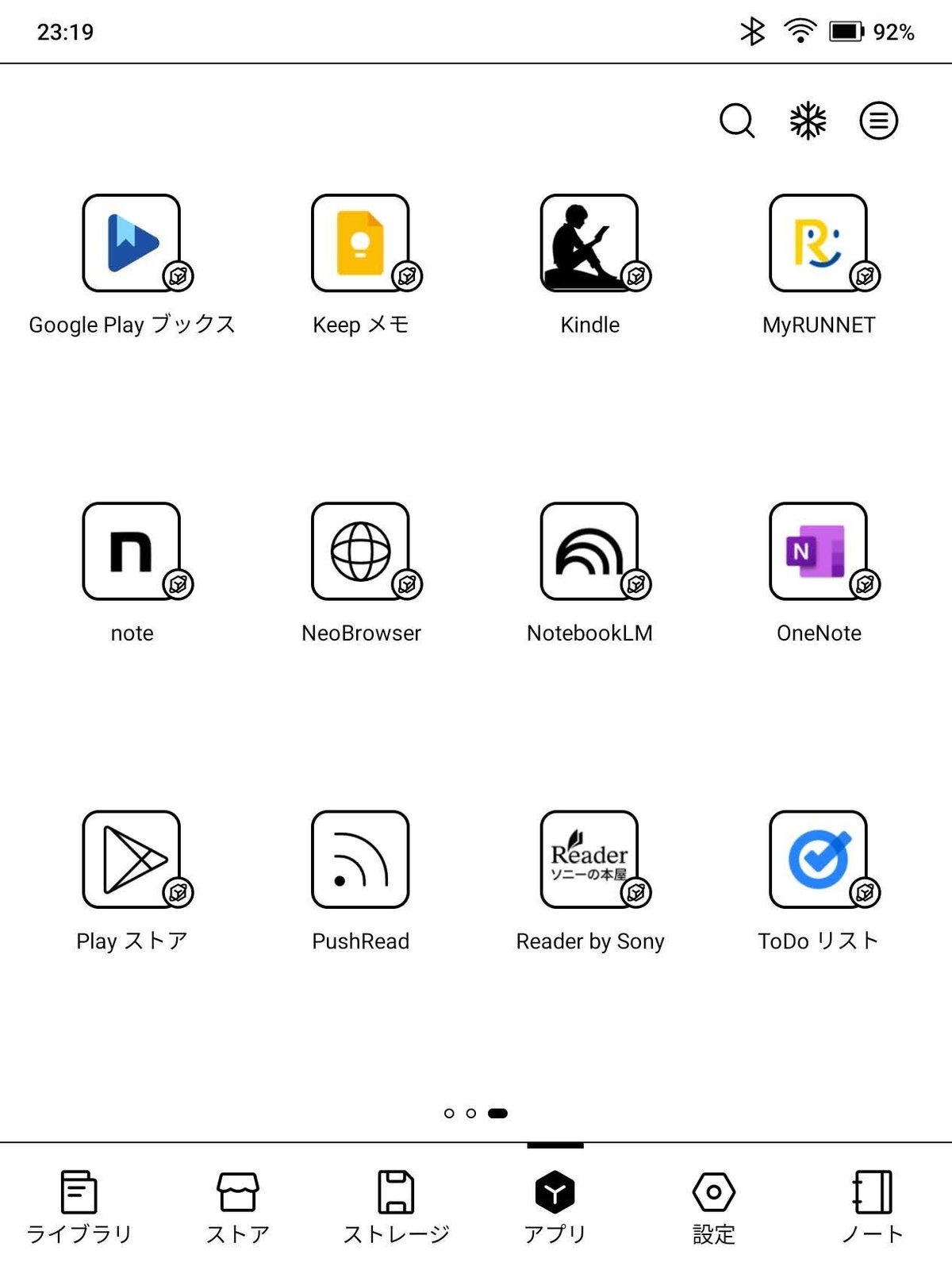Go to the ストア tab
The width and height of the screenshot is (952, 1266).
[238, 1206]
